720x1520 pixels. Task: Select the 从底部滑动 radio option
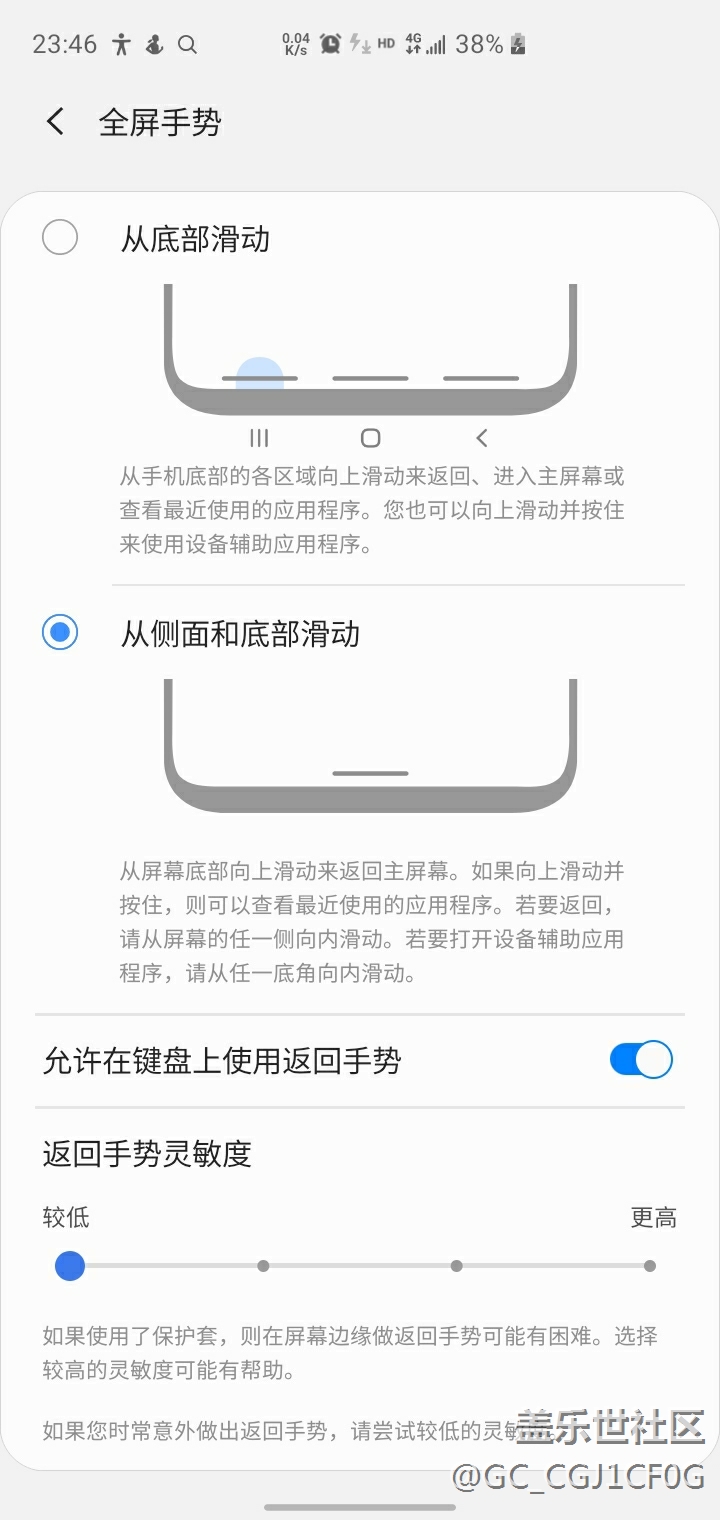coord(60,238)
